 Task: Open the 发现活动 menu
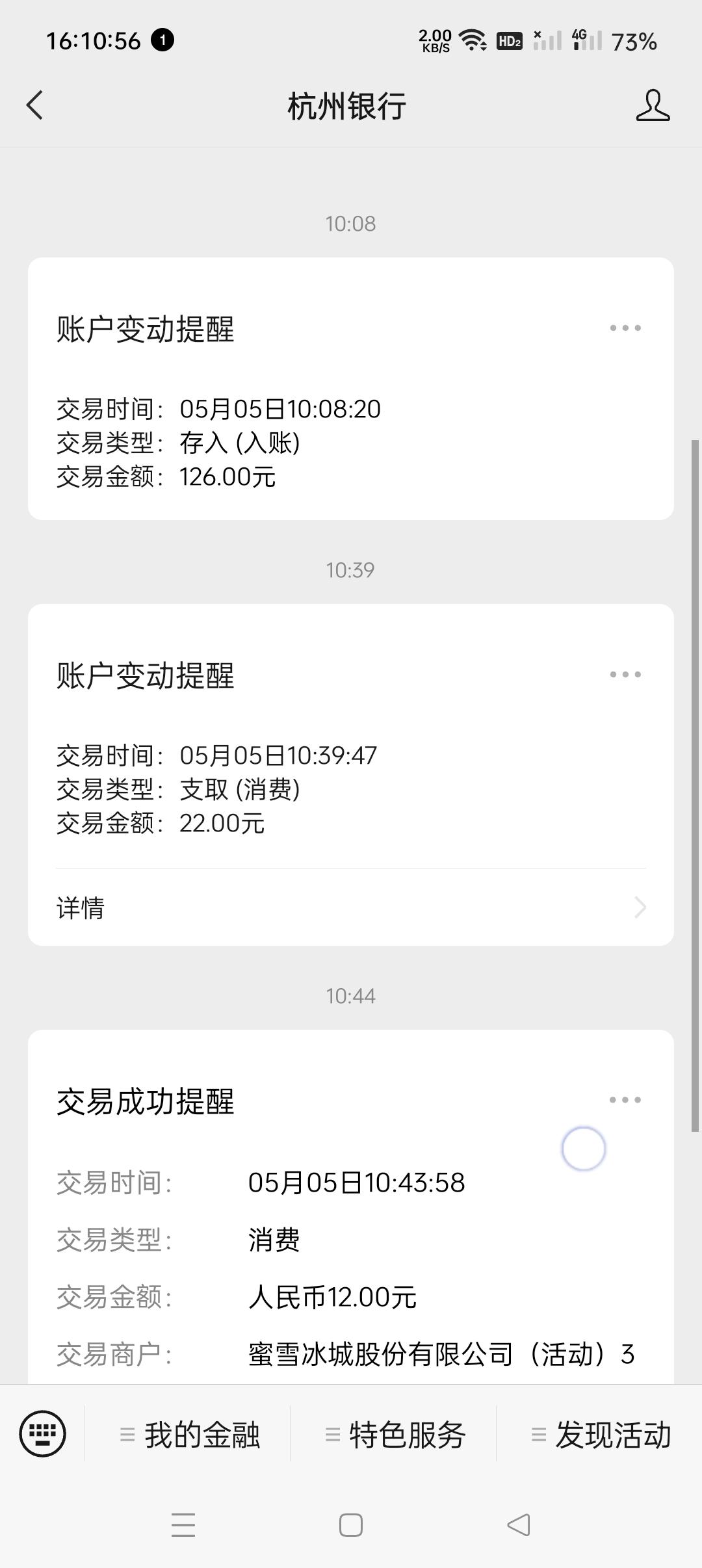601,1434
